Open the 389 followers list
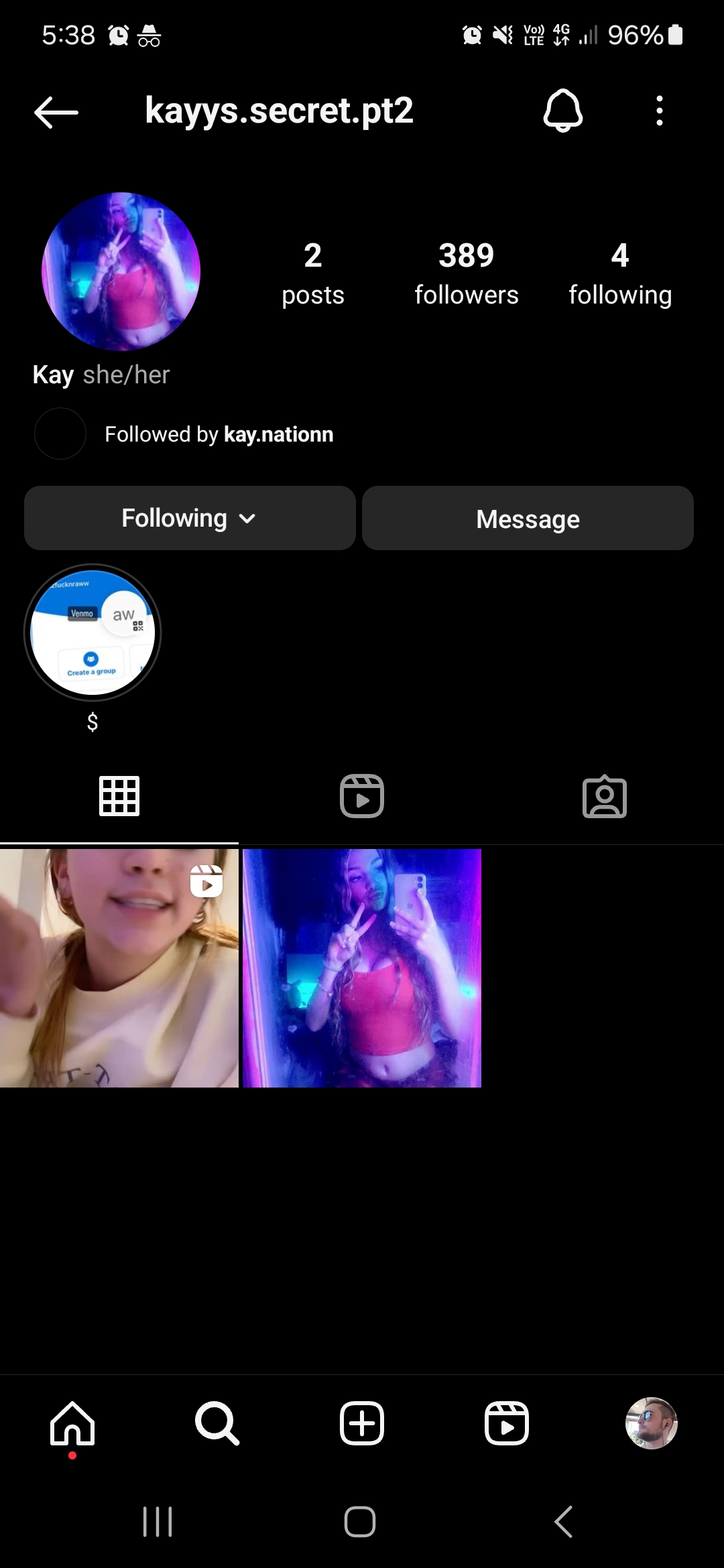Image resolution: width=724 pixels, height=1568 pixels. coord(466,273)
